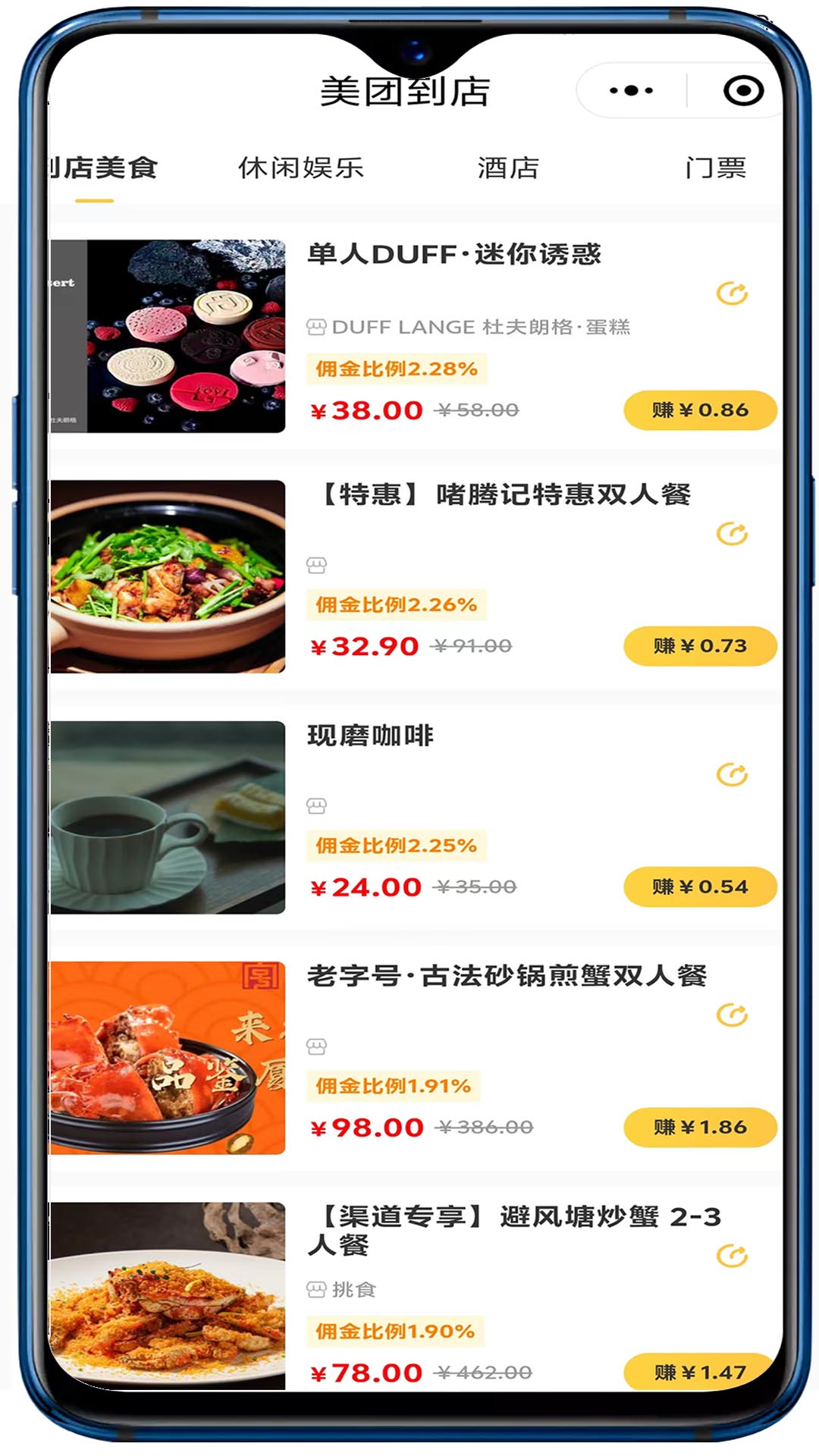Share the 单人DUFF·迷你诱惑 deal
The width and height of the screenshot is (819, 1456).
coord(732,293)
